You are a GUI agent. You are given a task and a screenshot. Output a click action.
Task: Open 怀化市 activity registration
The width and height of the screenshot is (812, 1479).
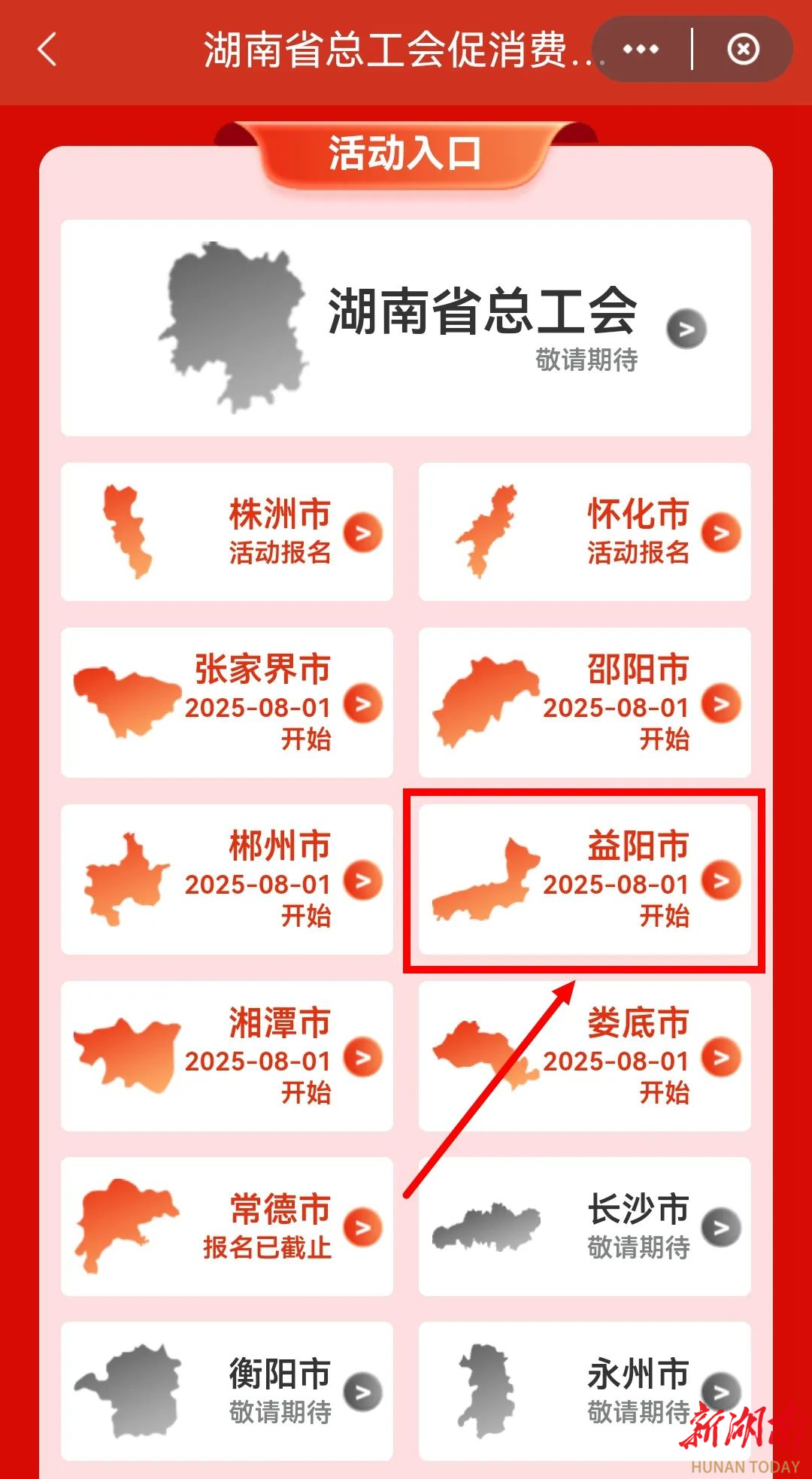pyautogui.click(x=585, y=532)
